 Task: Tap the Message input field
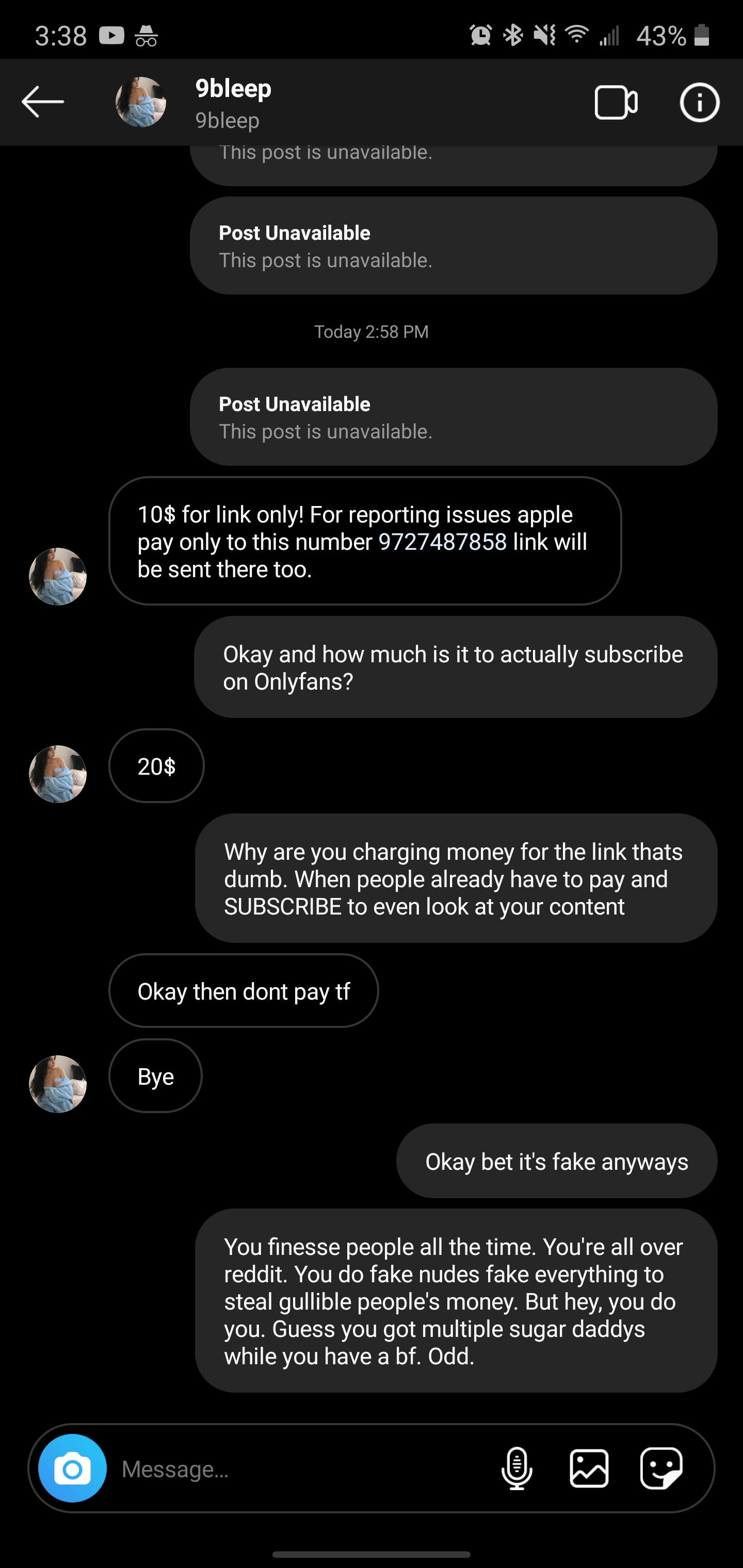point(274,1467)
